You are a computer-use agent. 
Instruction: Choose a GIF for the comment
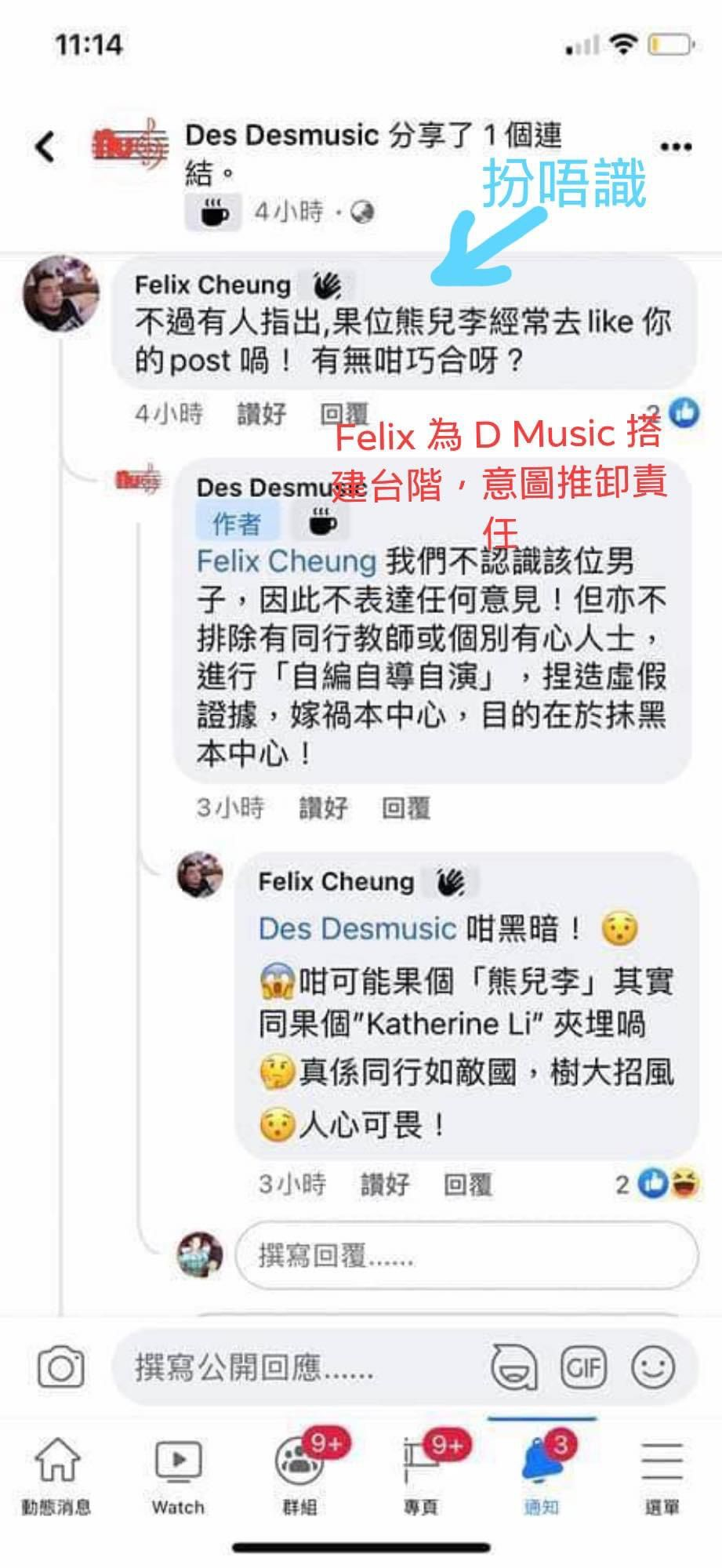click(584, 1368)
